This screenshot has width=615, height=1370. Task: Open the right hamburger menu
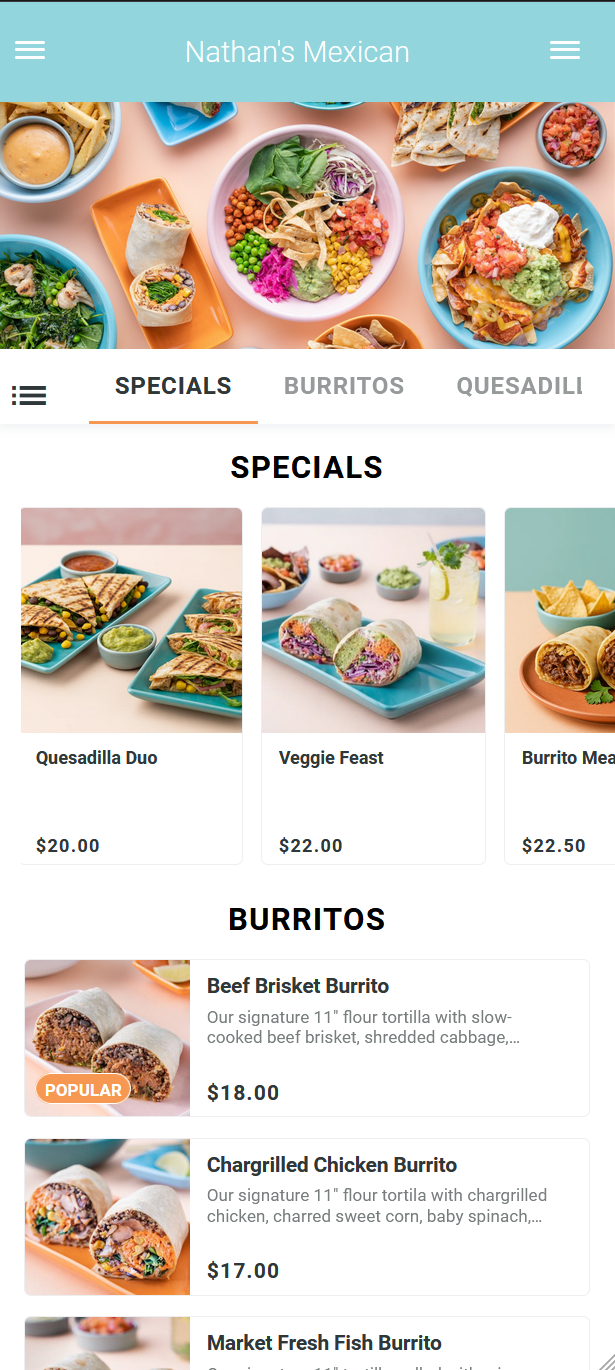[564, 51]
